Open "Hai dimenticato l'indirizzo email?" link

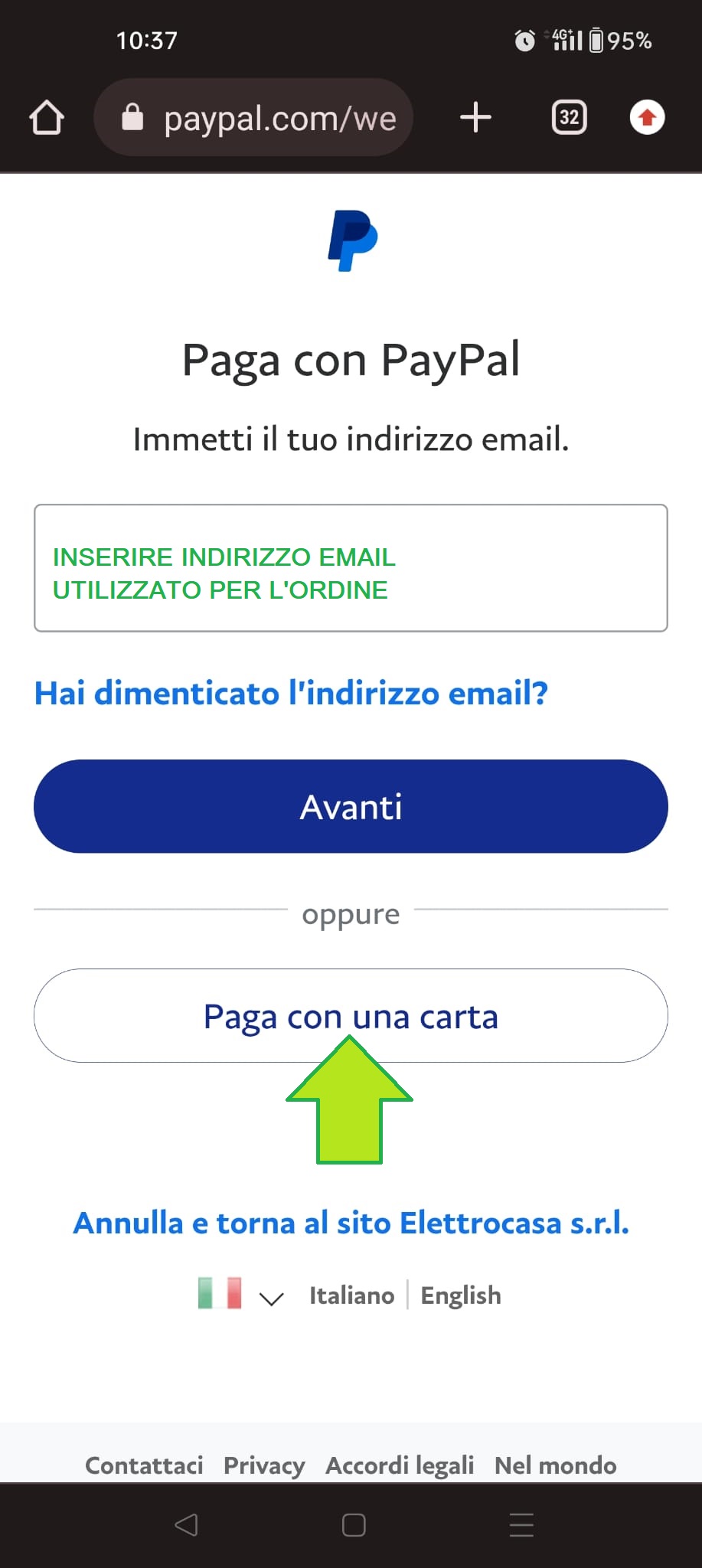pyautogui.click(x=291, y=694)
